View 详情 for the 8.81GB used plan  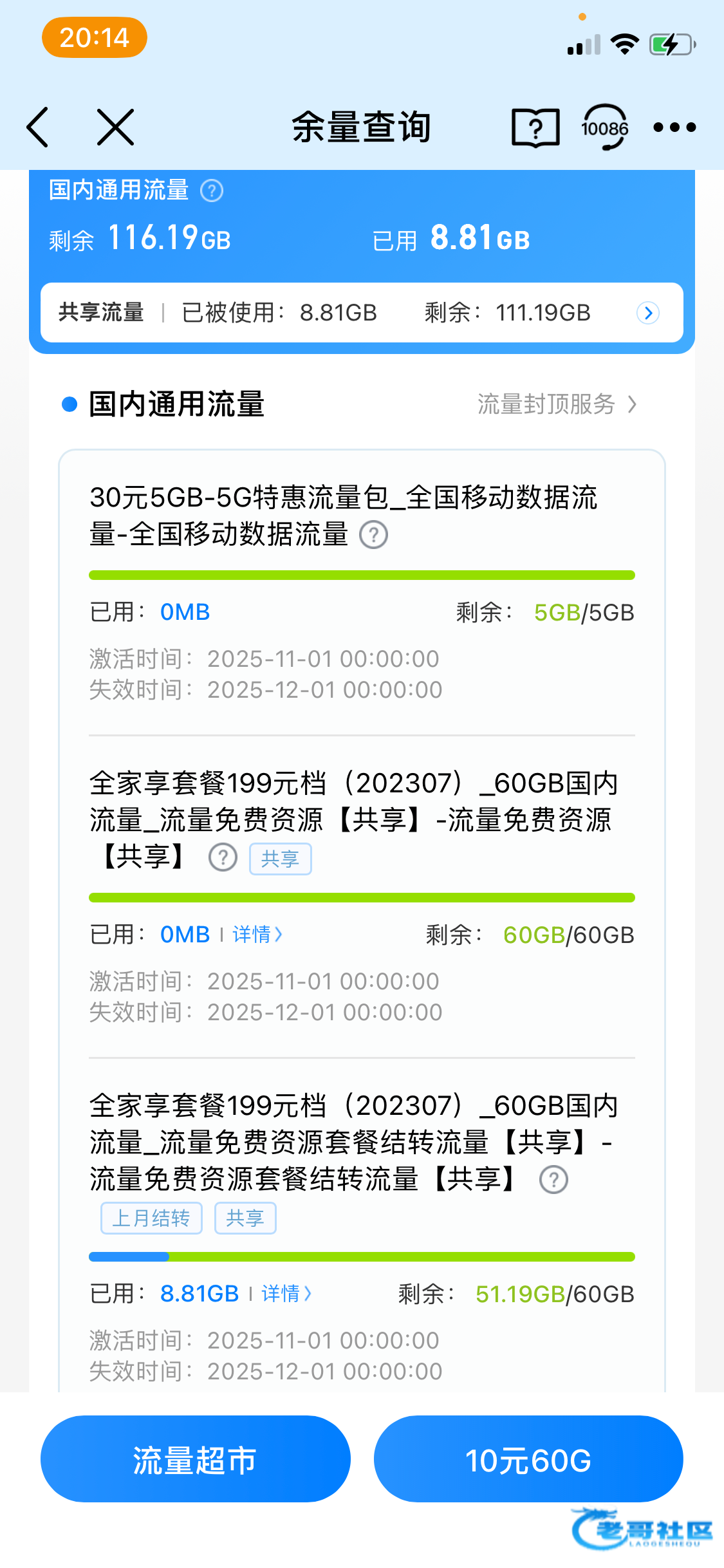coord(286,1294)
